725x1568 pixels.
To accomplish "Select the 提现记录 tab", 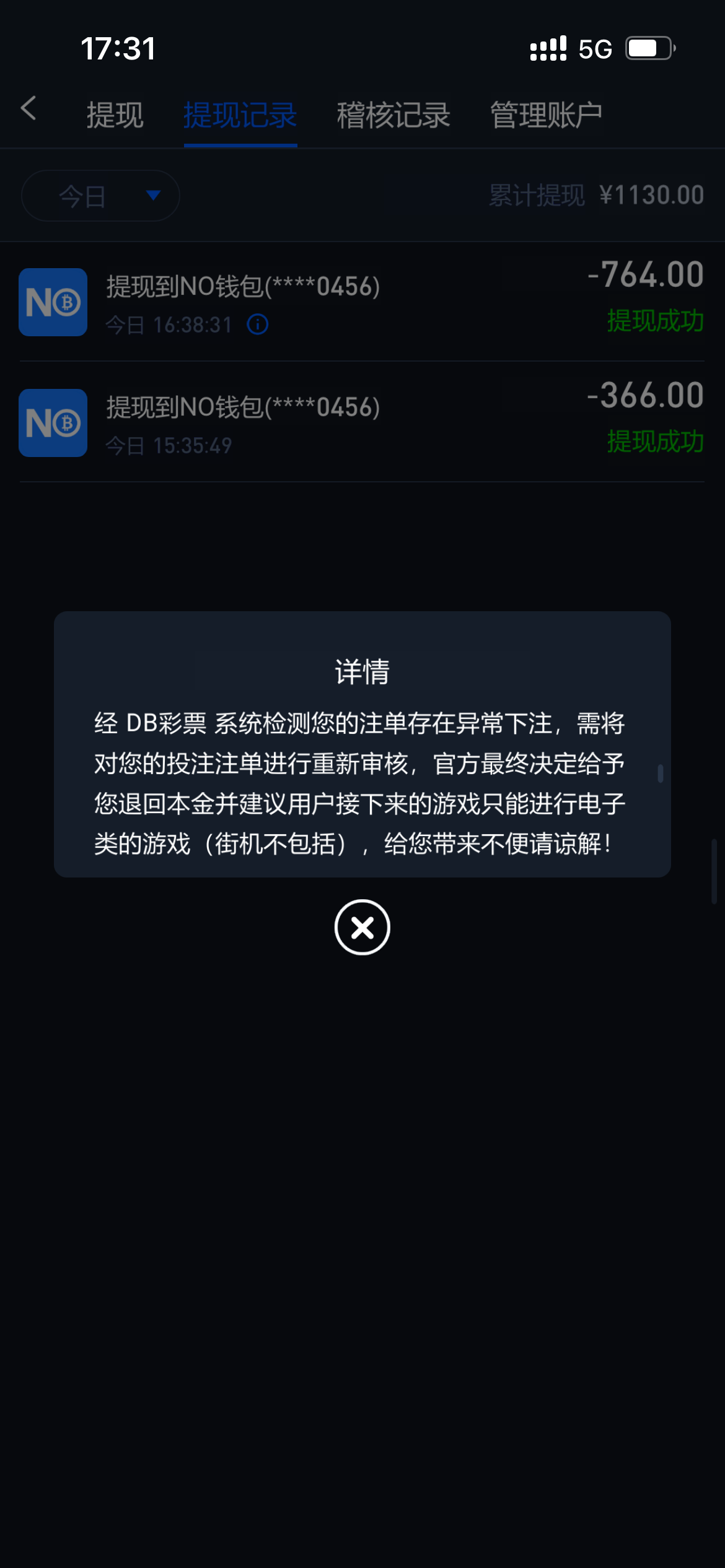I will pyautogui.click(x=240, y=115).
